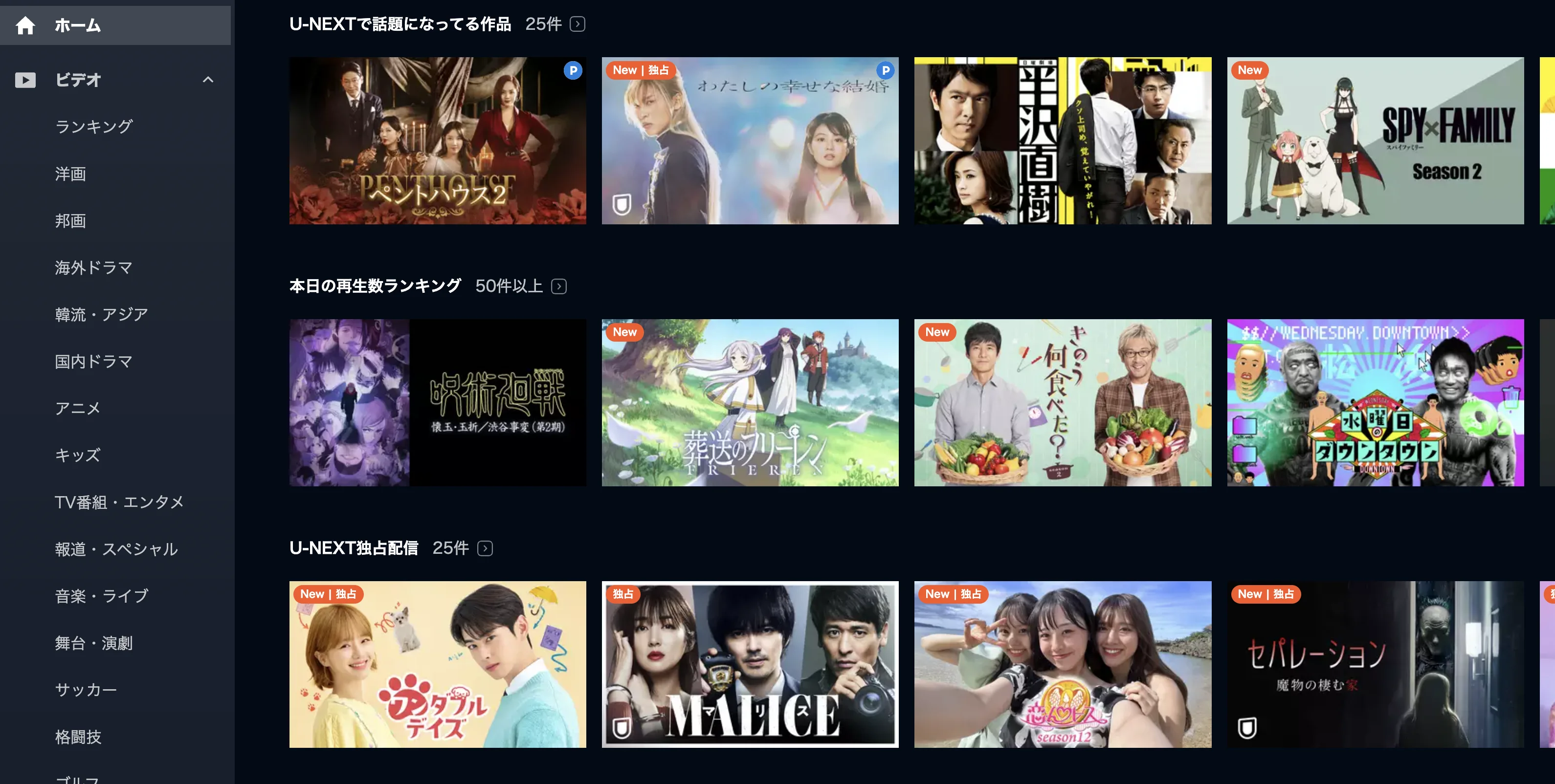Open 葬送のフリーレン
Viewport: 1555px width, 784px height.
coord(750,403)
